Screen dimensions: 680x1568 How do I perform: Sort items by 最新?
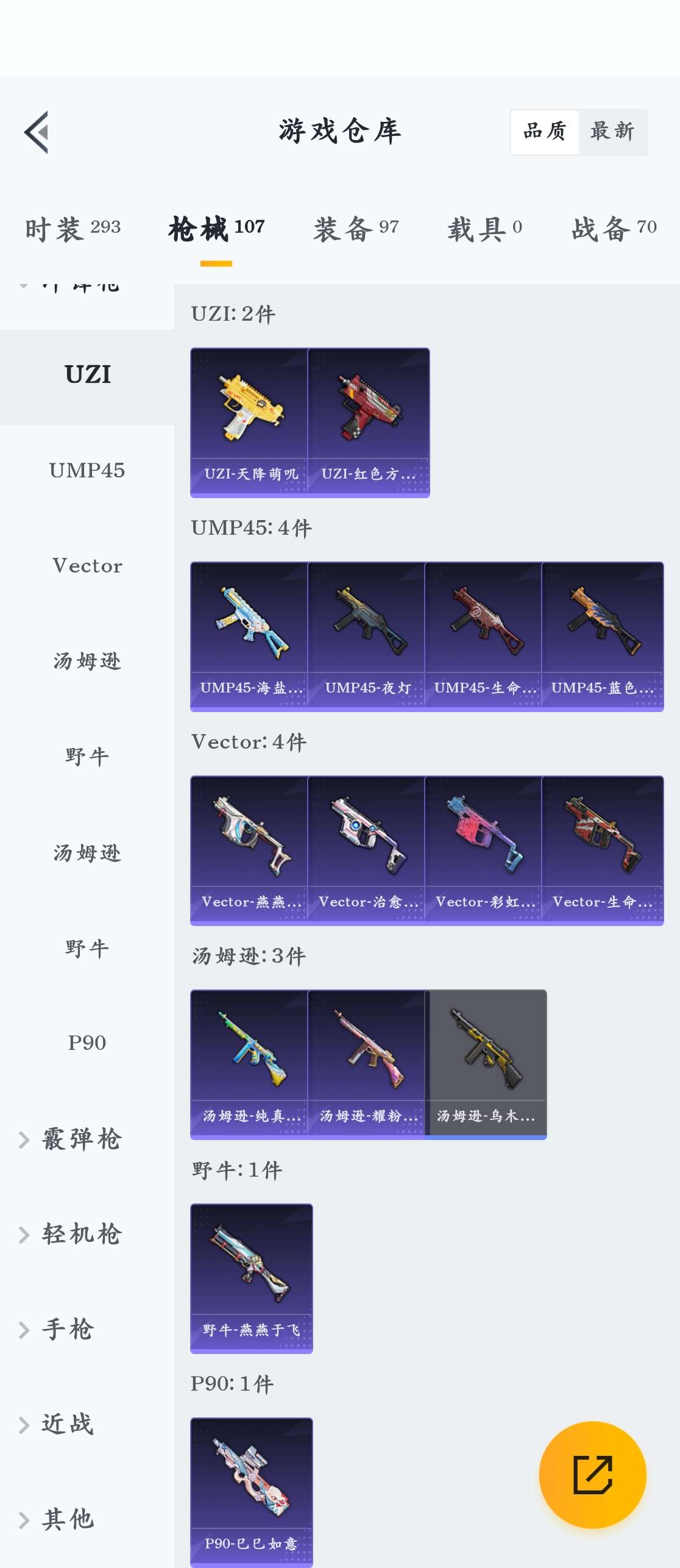coord(612,132)
